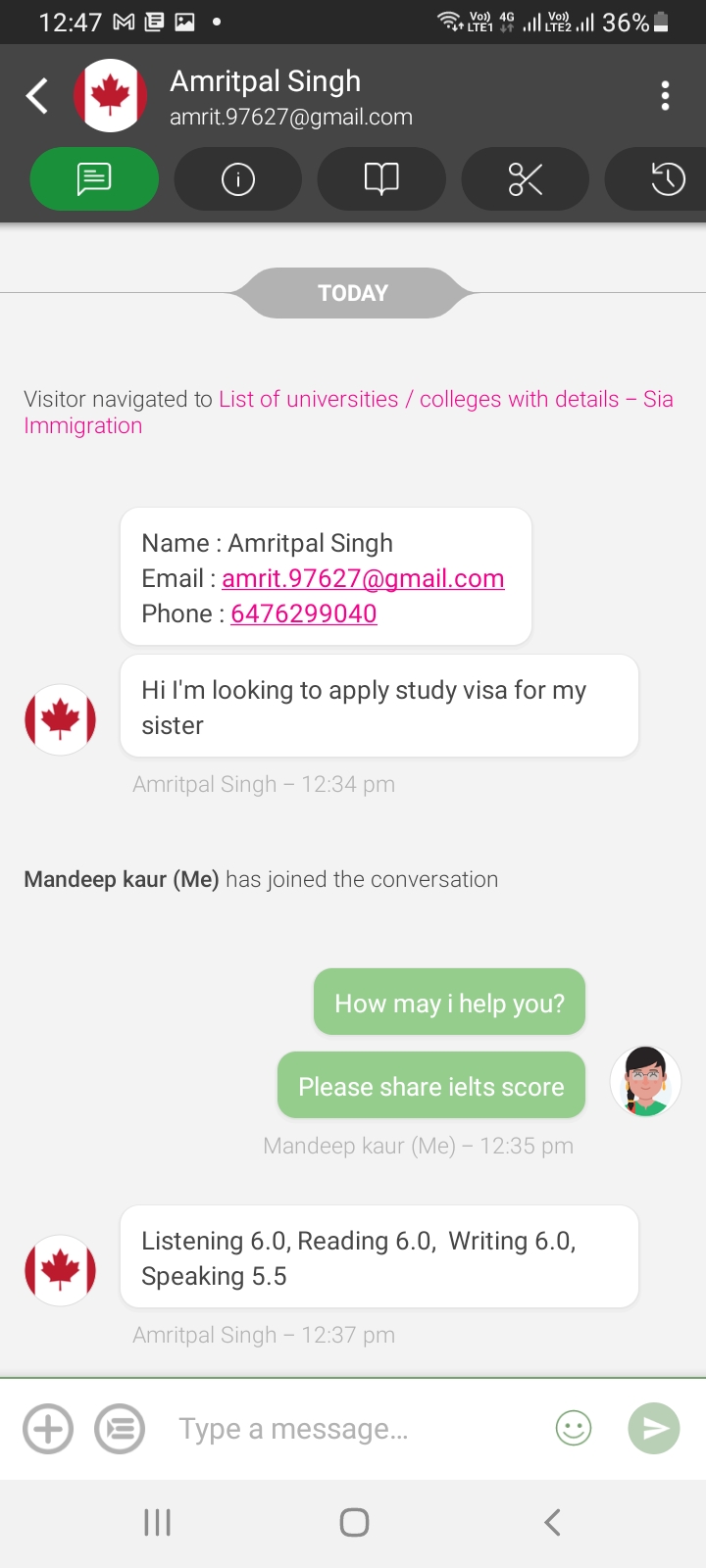Open the scissors shortcuts tab
Viewport: 706px width, 1568px height.
[526, 179]
